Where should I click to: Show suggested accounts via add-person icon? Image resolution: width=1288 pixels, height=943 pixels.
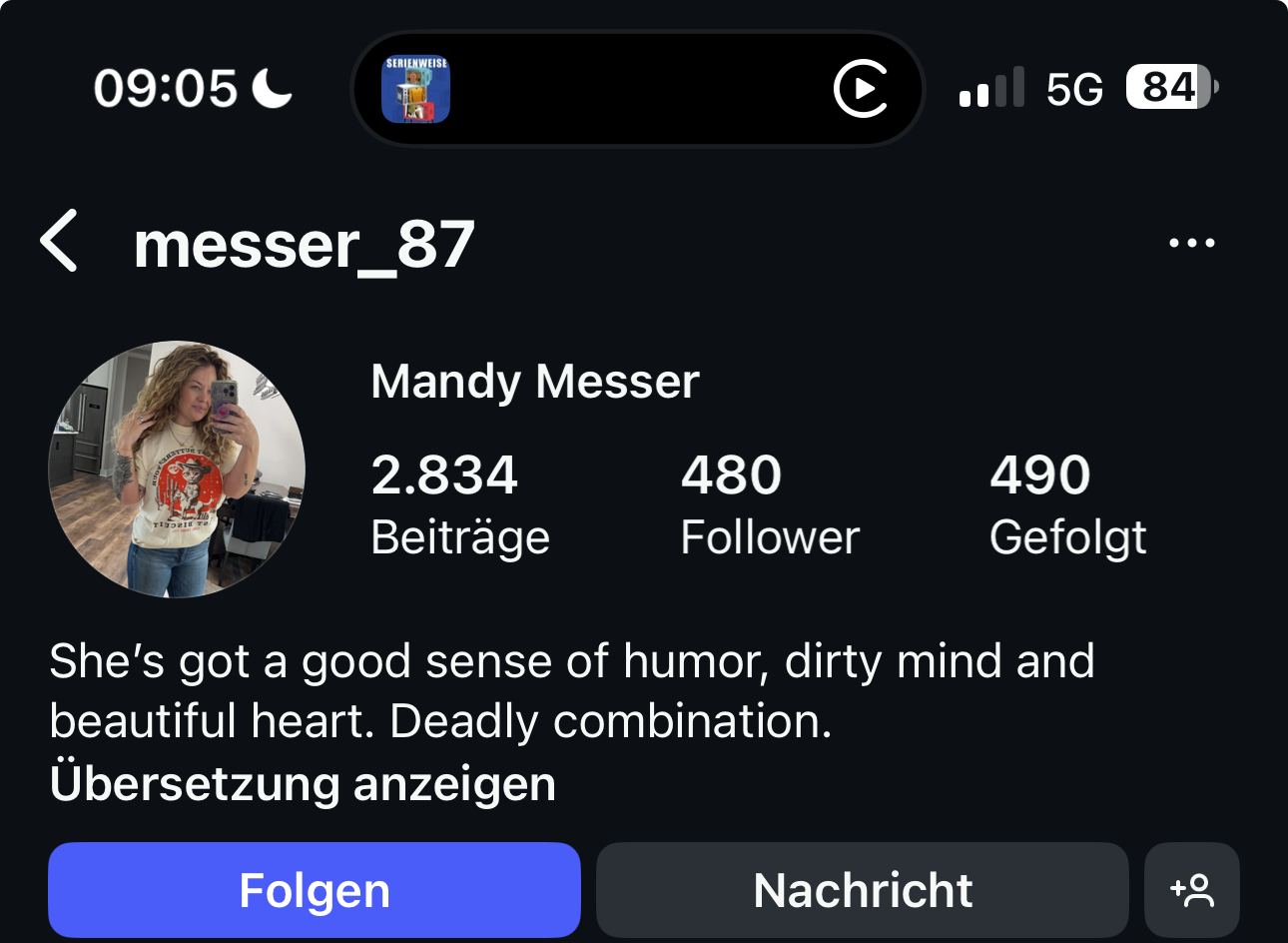1191,890
